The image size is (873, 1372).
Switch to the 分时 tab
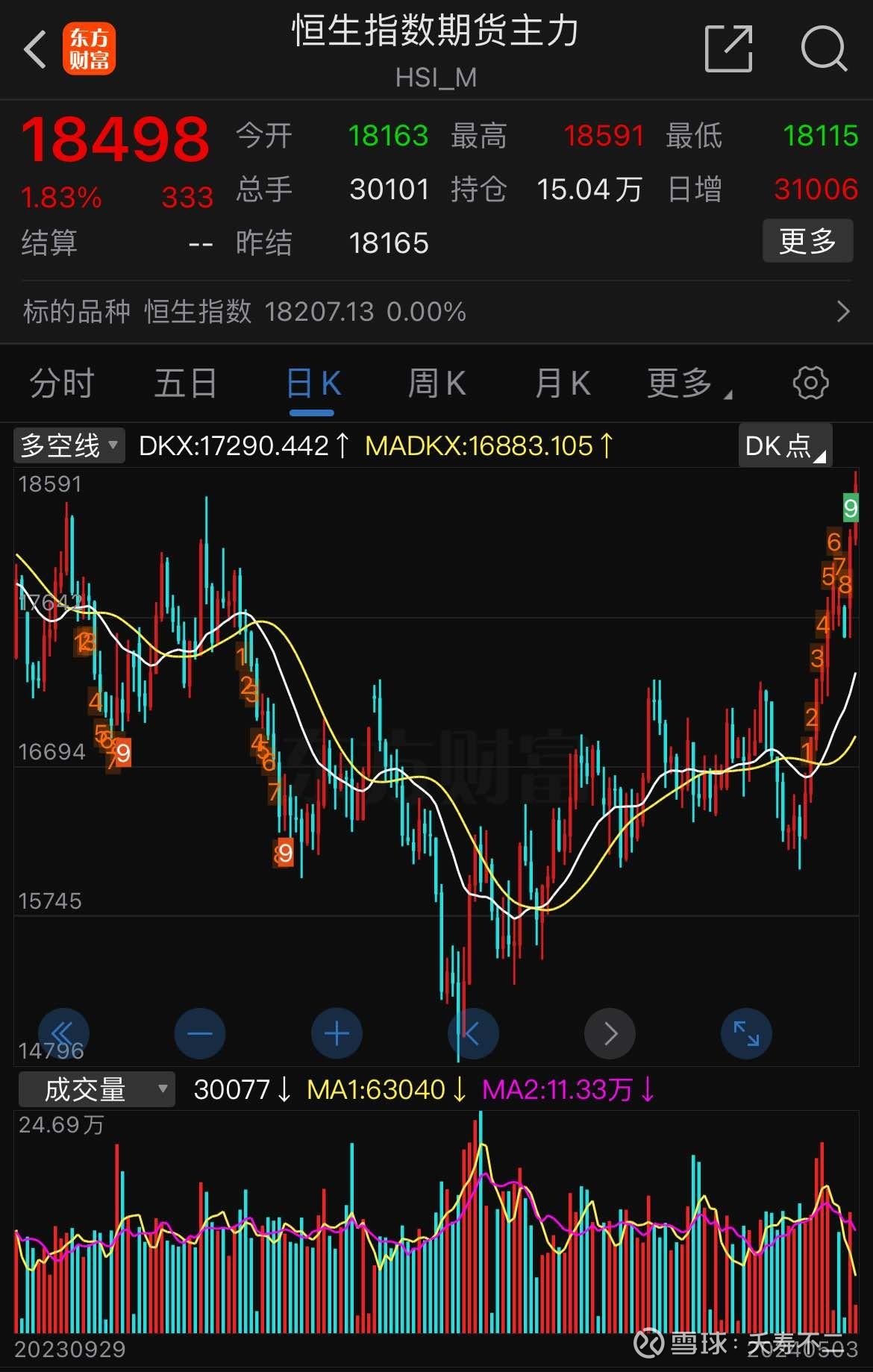click(60, 383)
